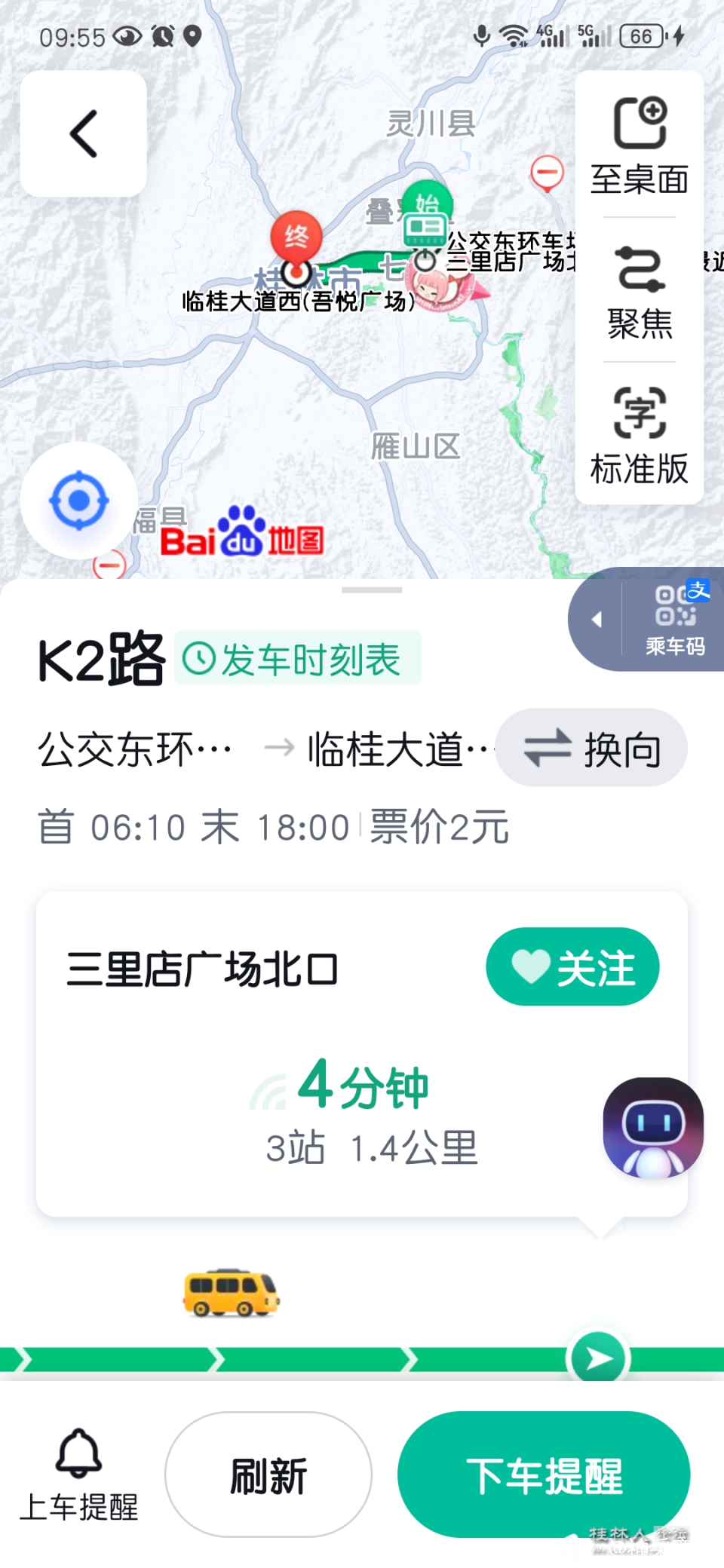Viewport: 724px width, 1568px height.
Task: Tap 刷新 to refresh bus arrival info
Action: [268, 1476]
